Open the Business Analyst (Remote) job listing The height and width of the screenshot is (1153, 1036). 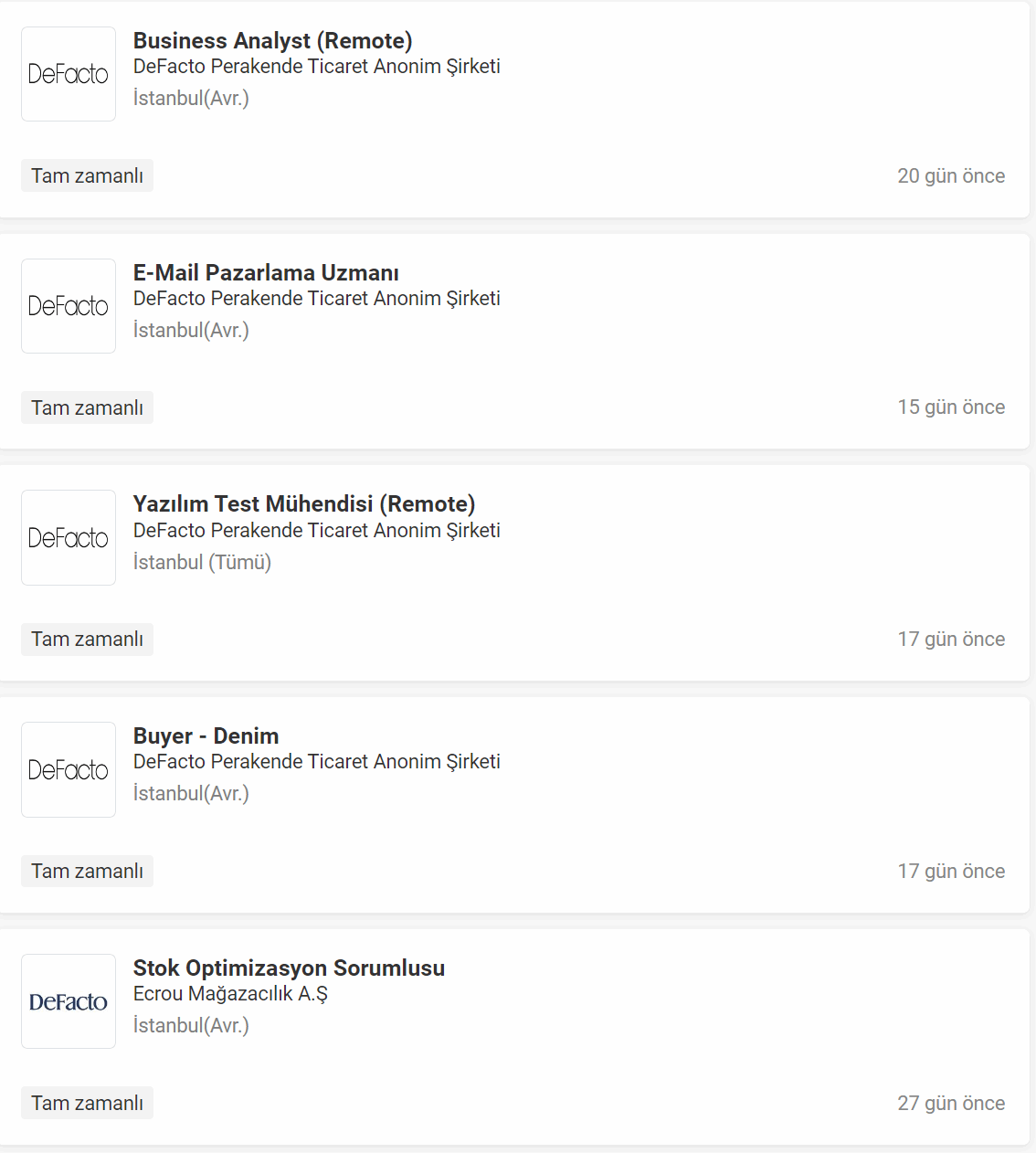tap(272, 41)
